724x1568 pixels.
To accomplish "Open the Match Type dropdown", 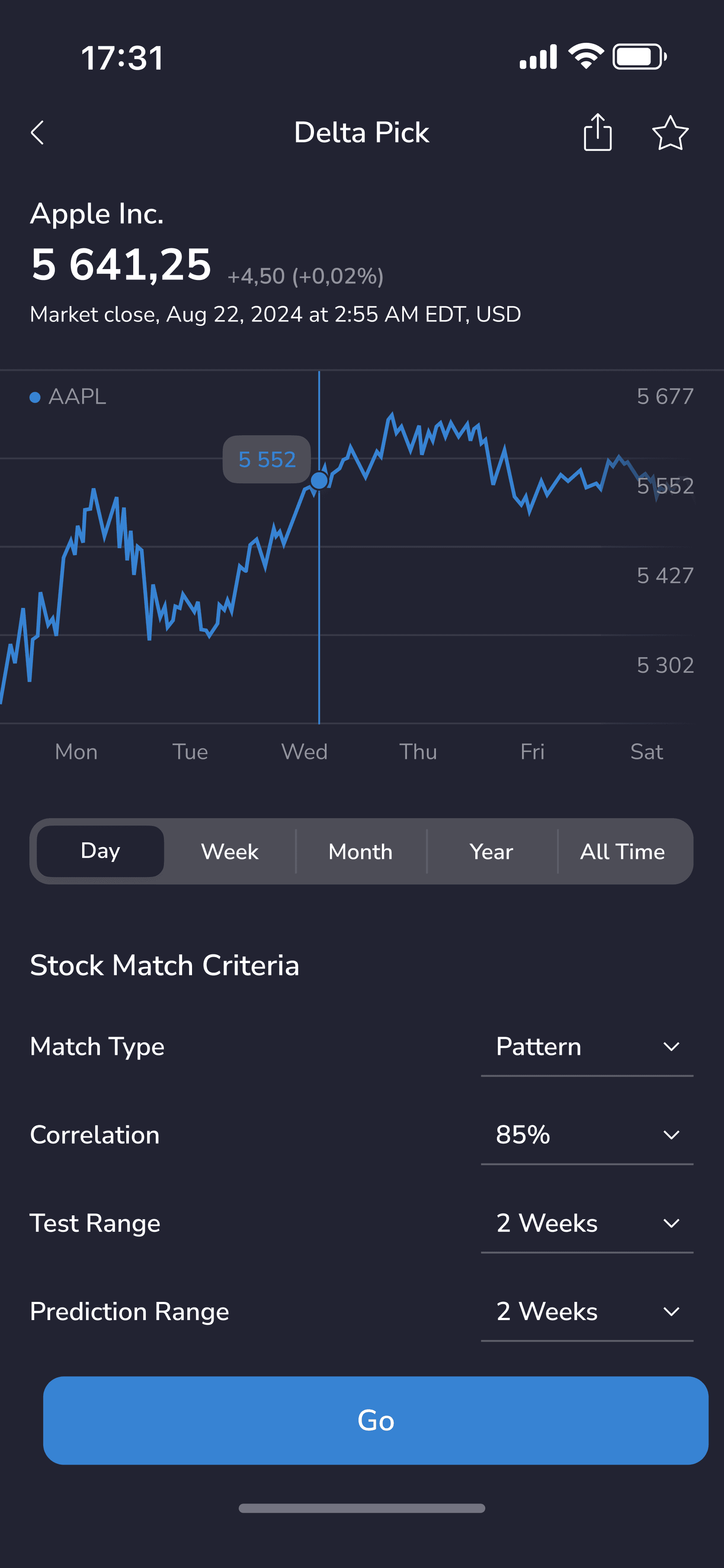I will [586, 1046].
